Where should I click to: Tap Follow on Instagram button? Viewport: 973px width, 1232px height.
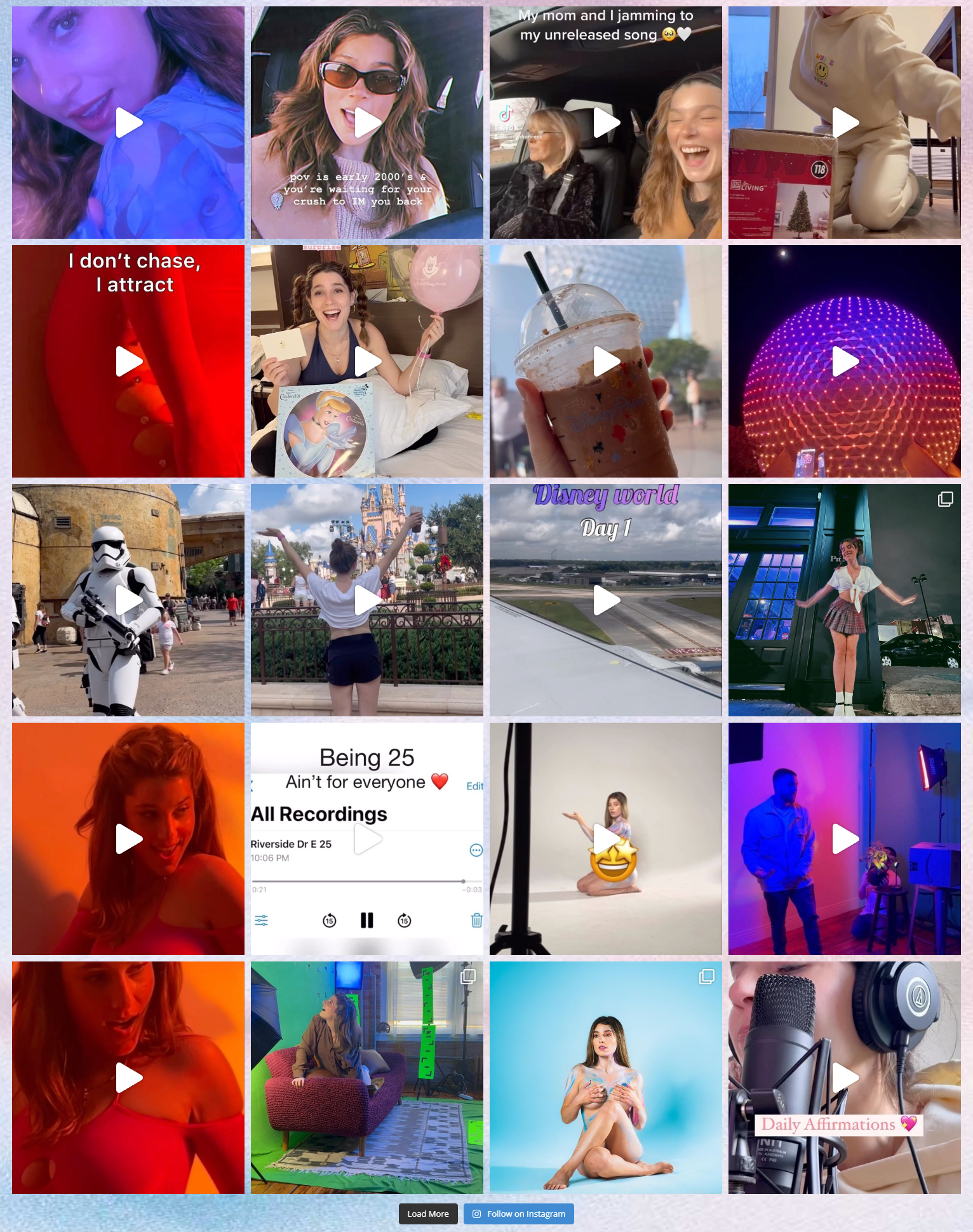[518, 1214]
